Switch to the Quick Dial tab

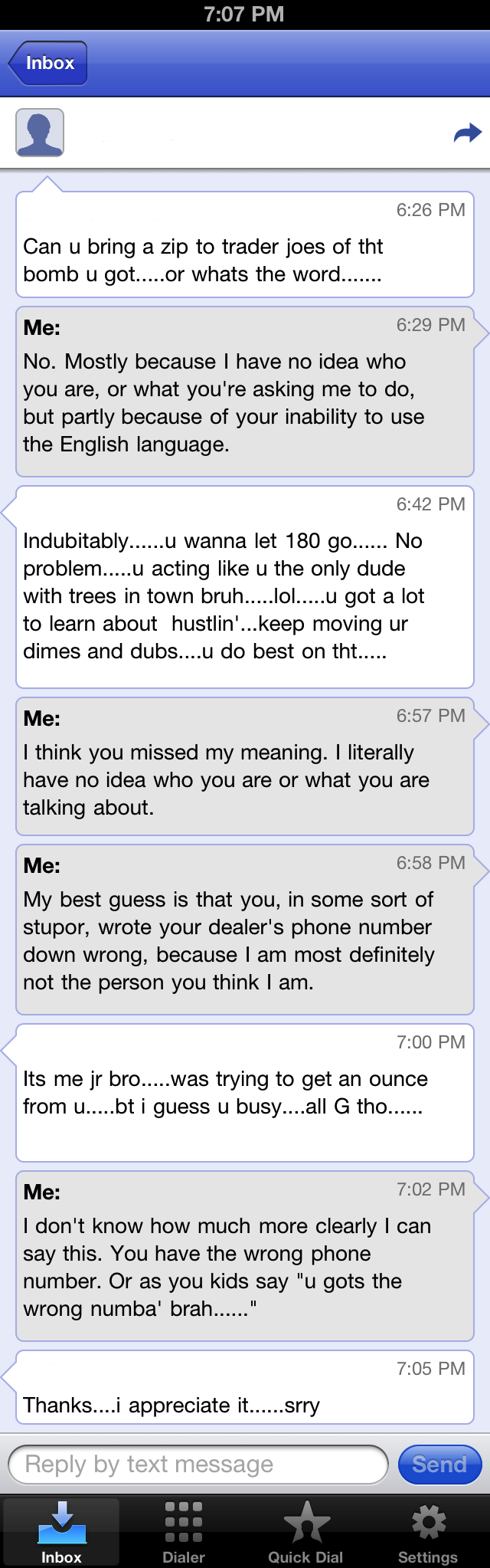pyautogui.click(x=305, y=1531)
